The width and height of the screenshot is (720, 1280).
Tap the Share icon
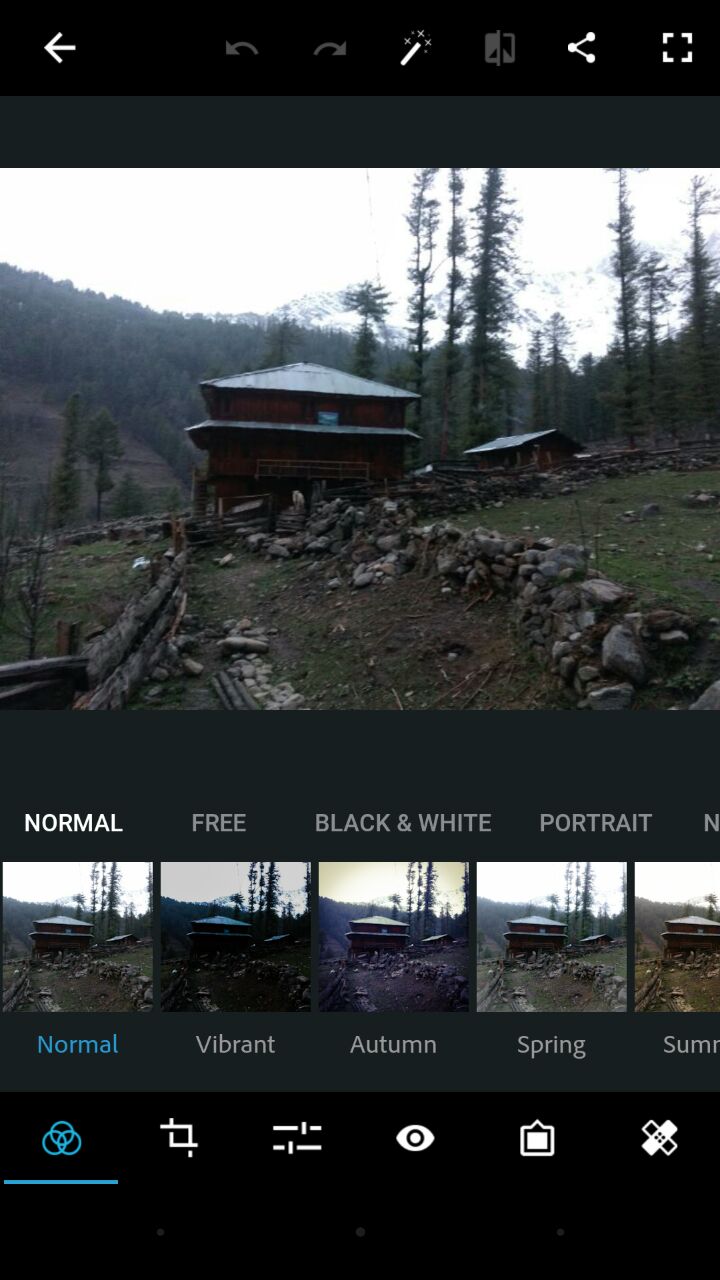[582, 47]
